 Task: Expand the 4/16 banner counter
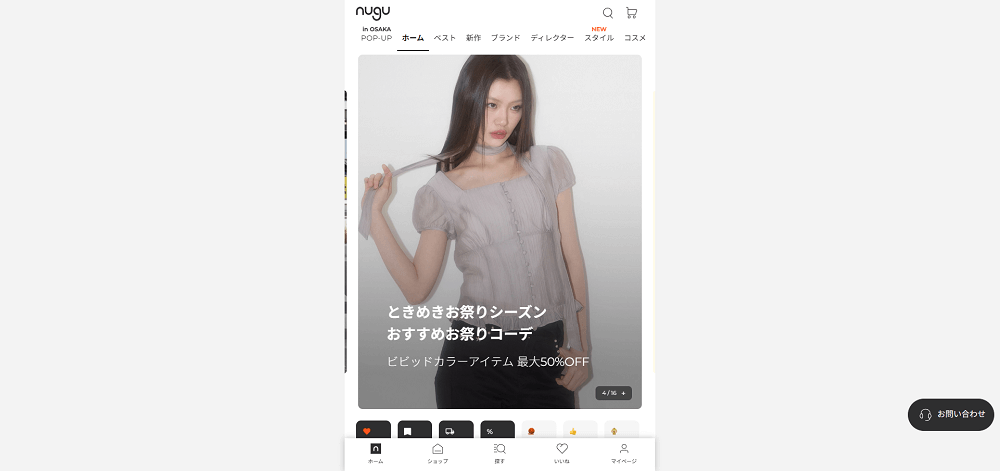[613, 393]
